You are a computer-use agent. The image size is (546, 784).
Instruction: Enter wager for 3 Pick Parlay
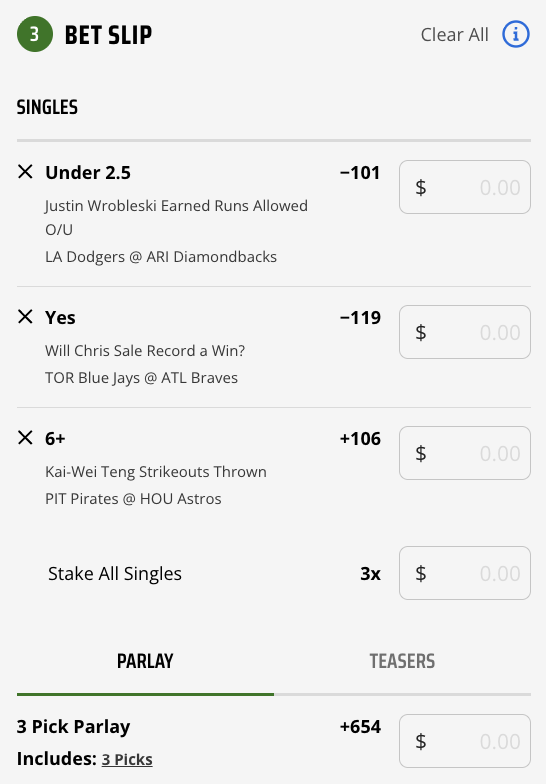(x=464, y=741)
